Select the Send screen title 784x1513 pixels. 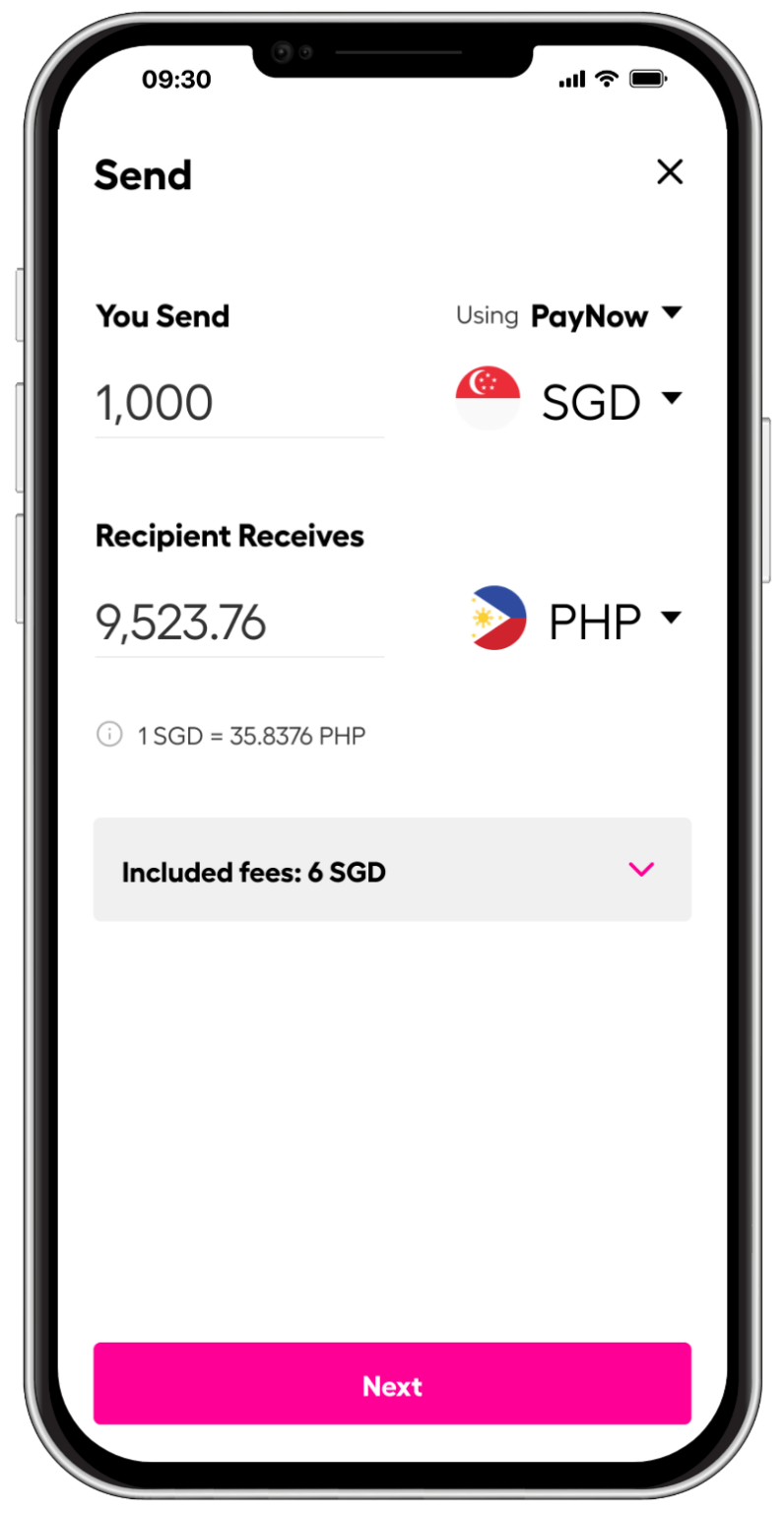coord(143,175)
